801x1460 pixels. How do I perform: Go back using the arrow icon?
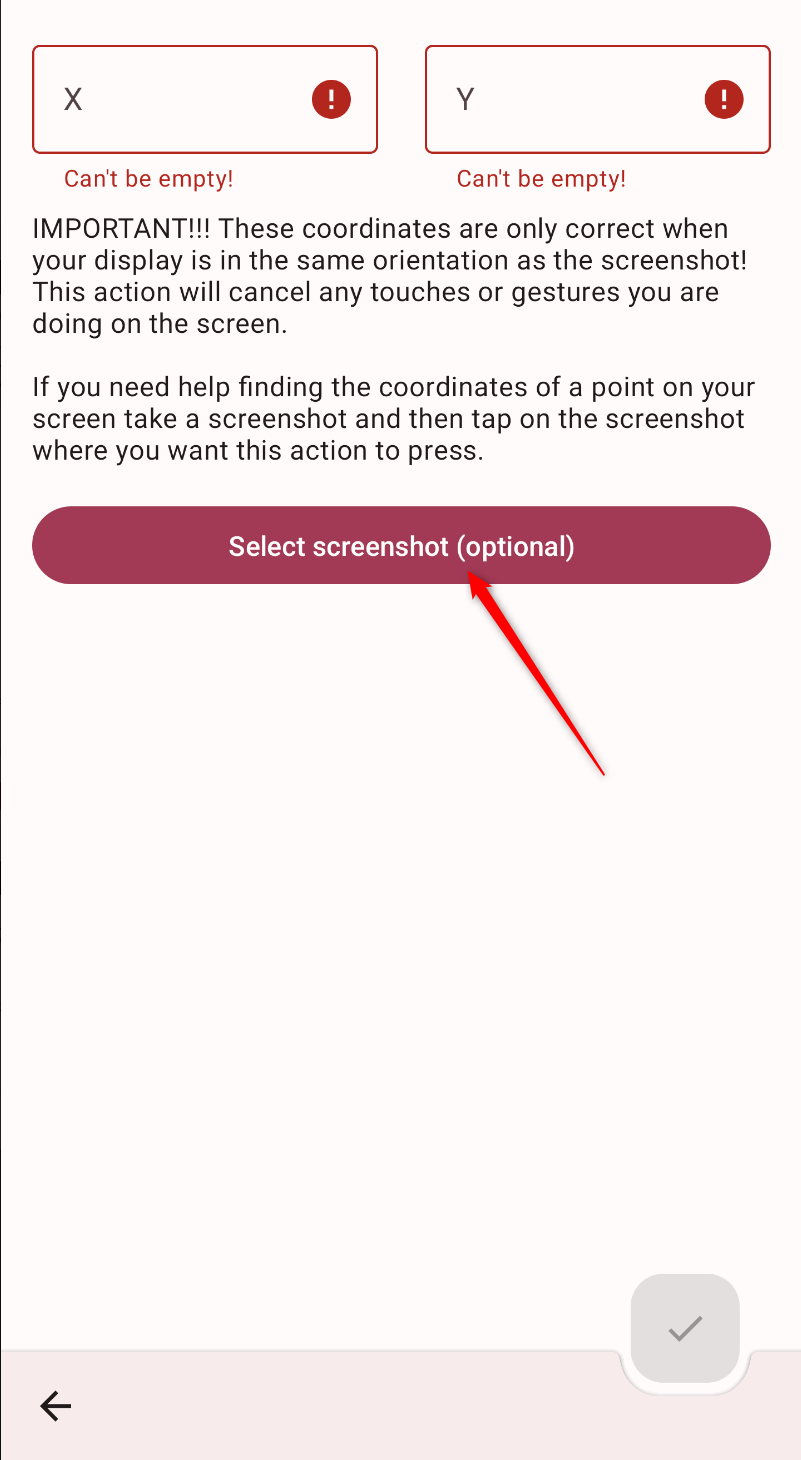click(x=56, y=1407)
